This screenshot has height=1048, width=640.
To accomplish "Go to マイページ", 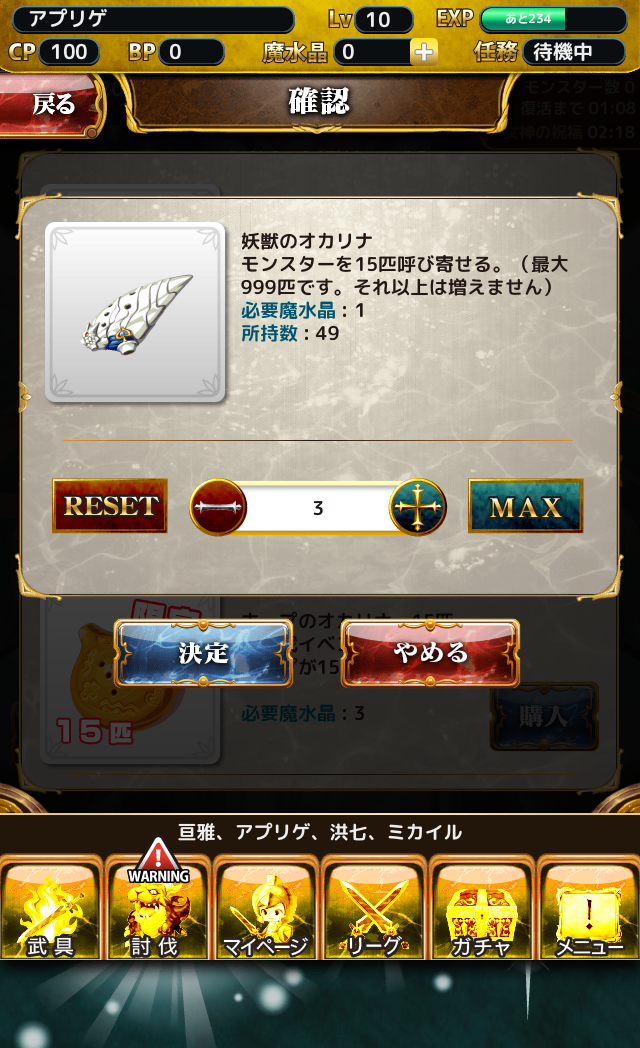I will [266, 910].
